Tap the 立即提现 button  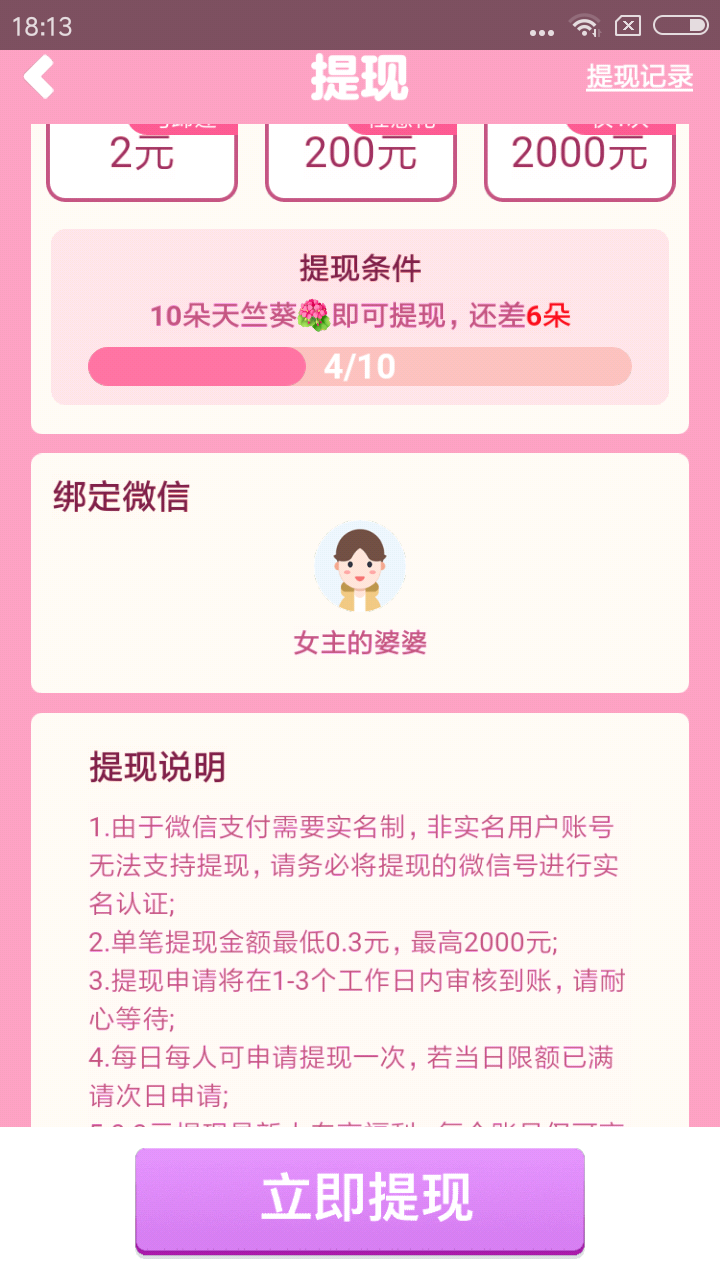tap(360, 1198)
